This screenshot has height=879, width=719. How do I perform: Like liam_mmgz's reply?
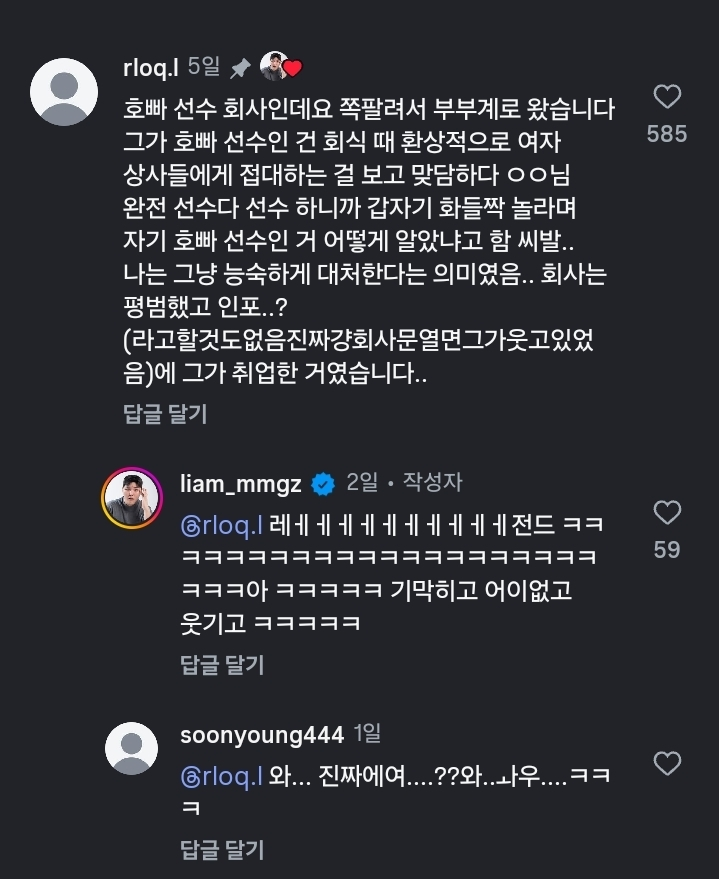pyautogui.click(x=667, y=513)
